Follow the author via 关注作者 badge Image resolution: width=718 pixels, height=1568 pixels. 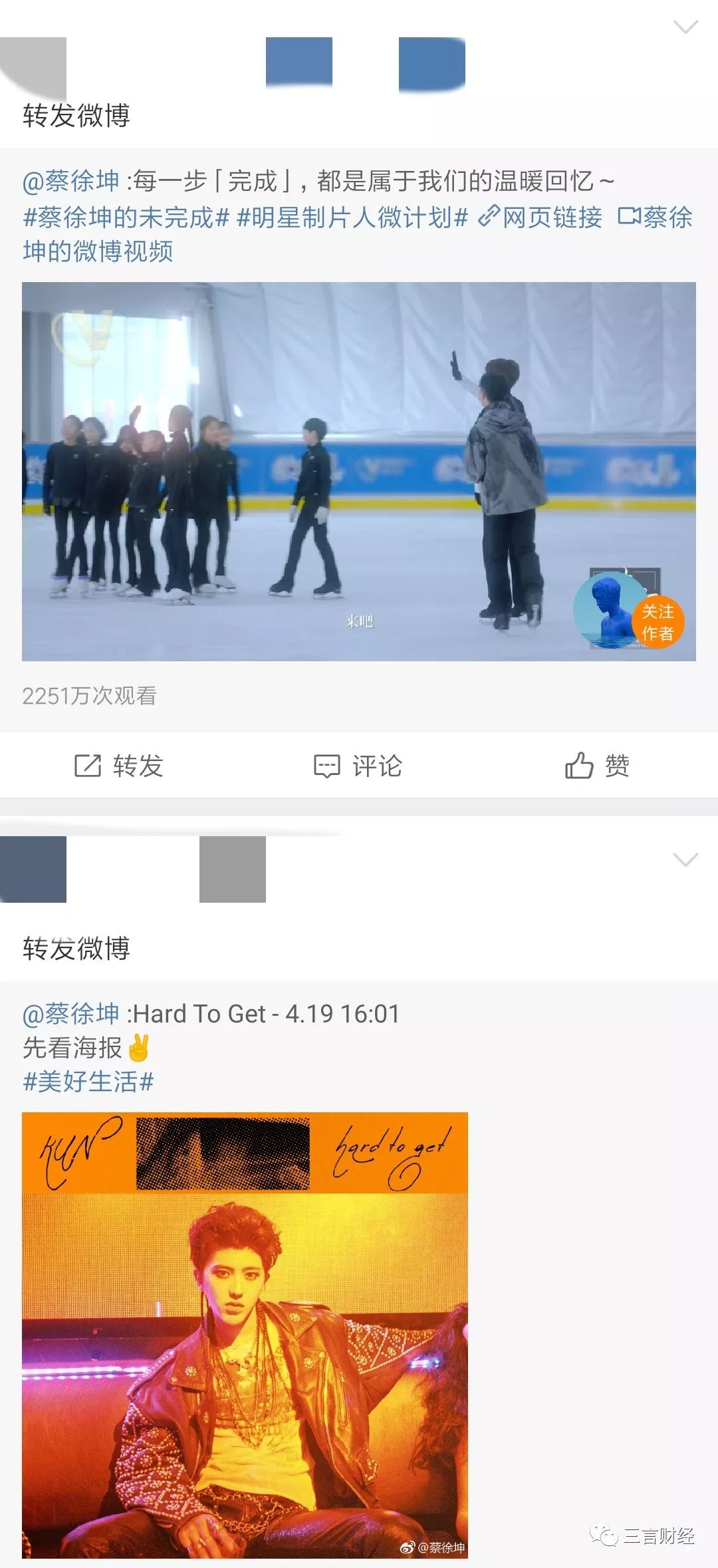[x=657, y=622]
